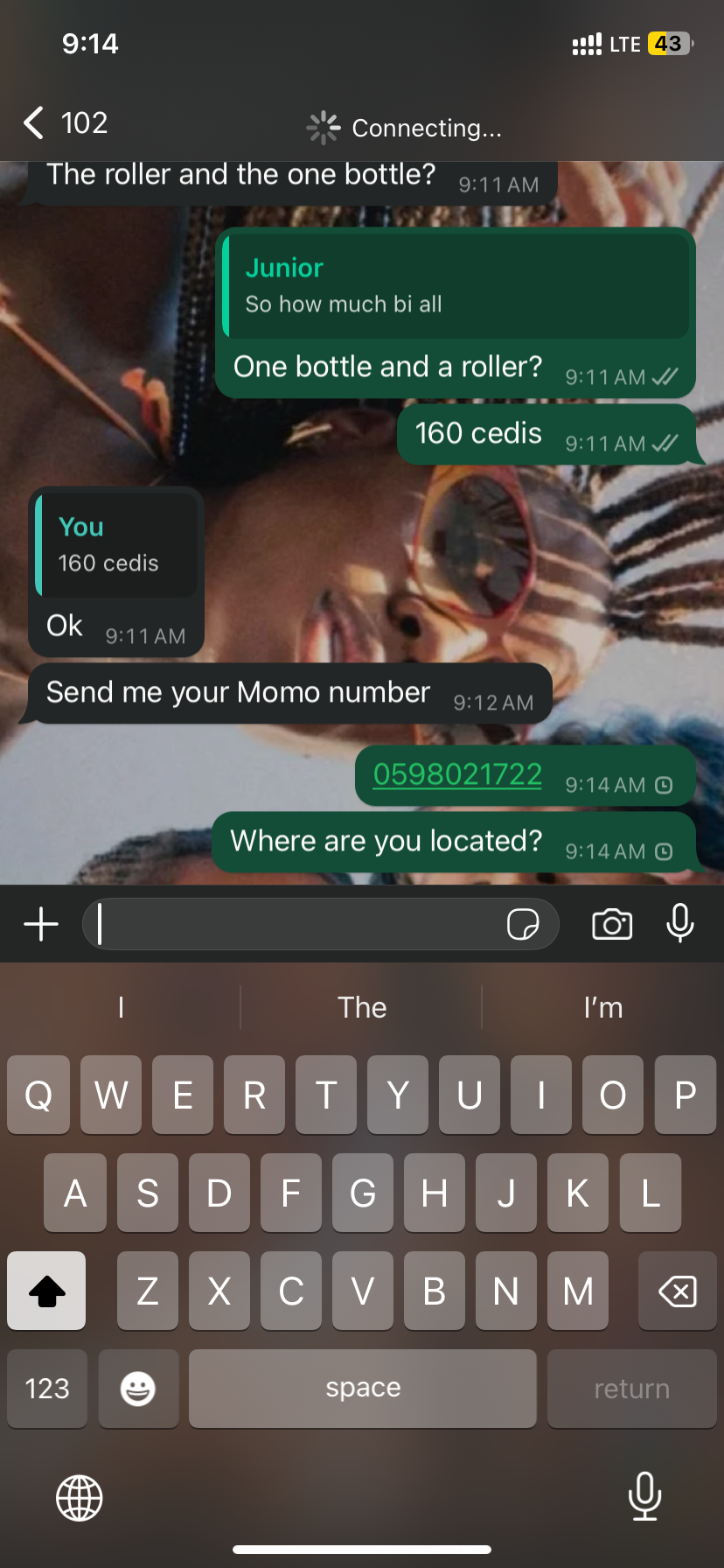Insert the suggestion "The"
Viewport: 724px width, 1568px height.
coord(362,1007)
